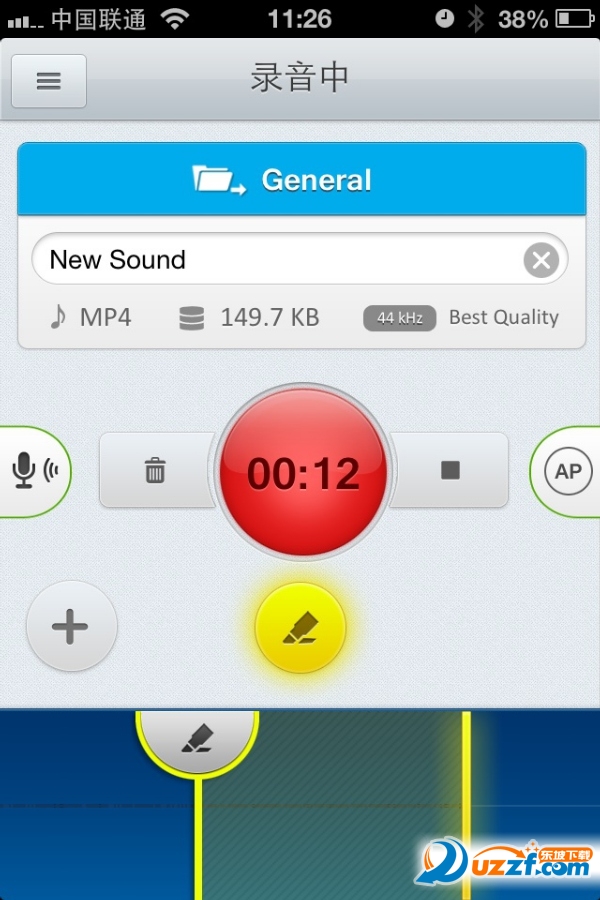Select the highlight marker on the waveform
600x900 pixels.
(x=197, y=740)
